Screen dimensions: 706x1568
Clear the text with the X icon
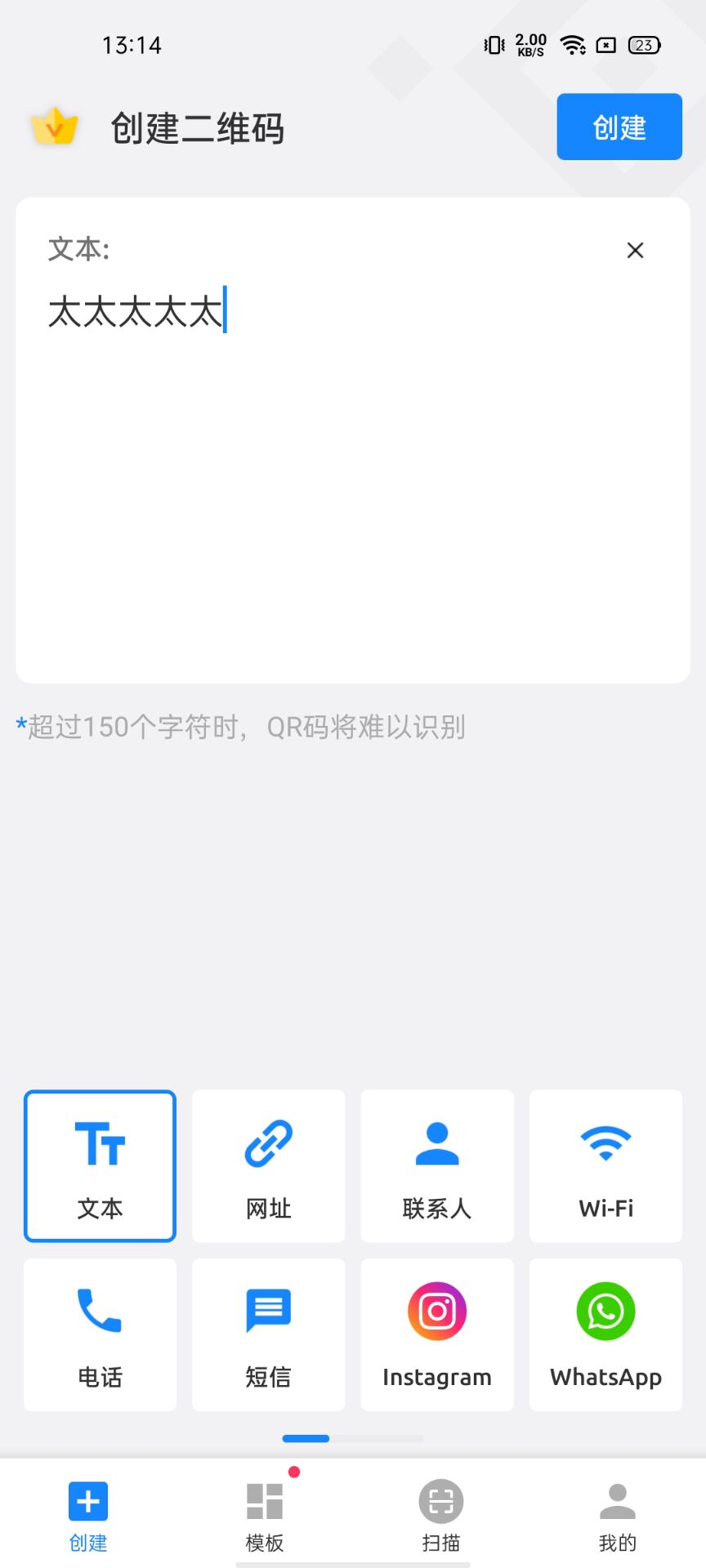[635, 250]
